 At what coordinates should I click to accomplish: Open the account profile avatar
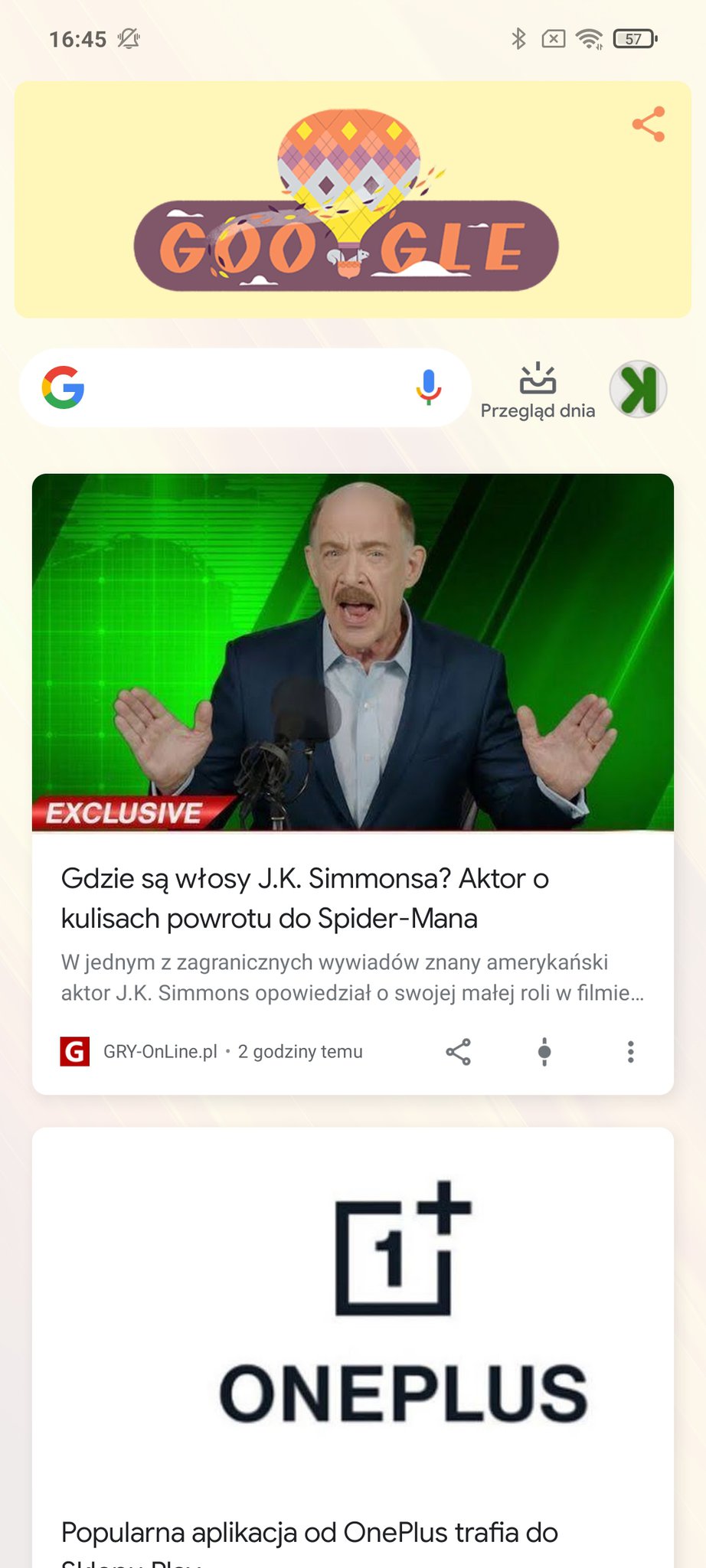[x=639, y=390]
